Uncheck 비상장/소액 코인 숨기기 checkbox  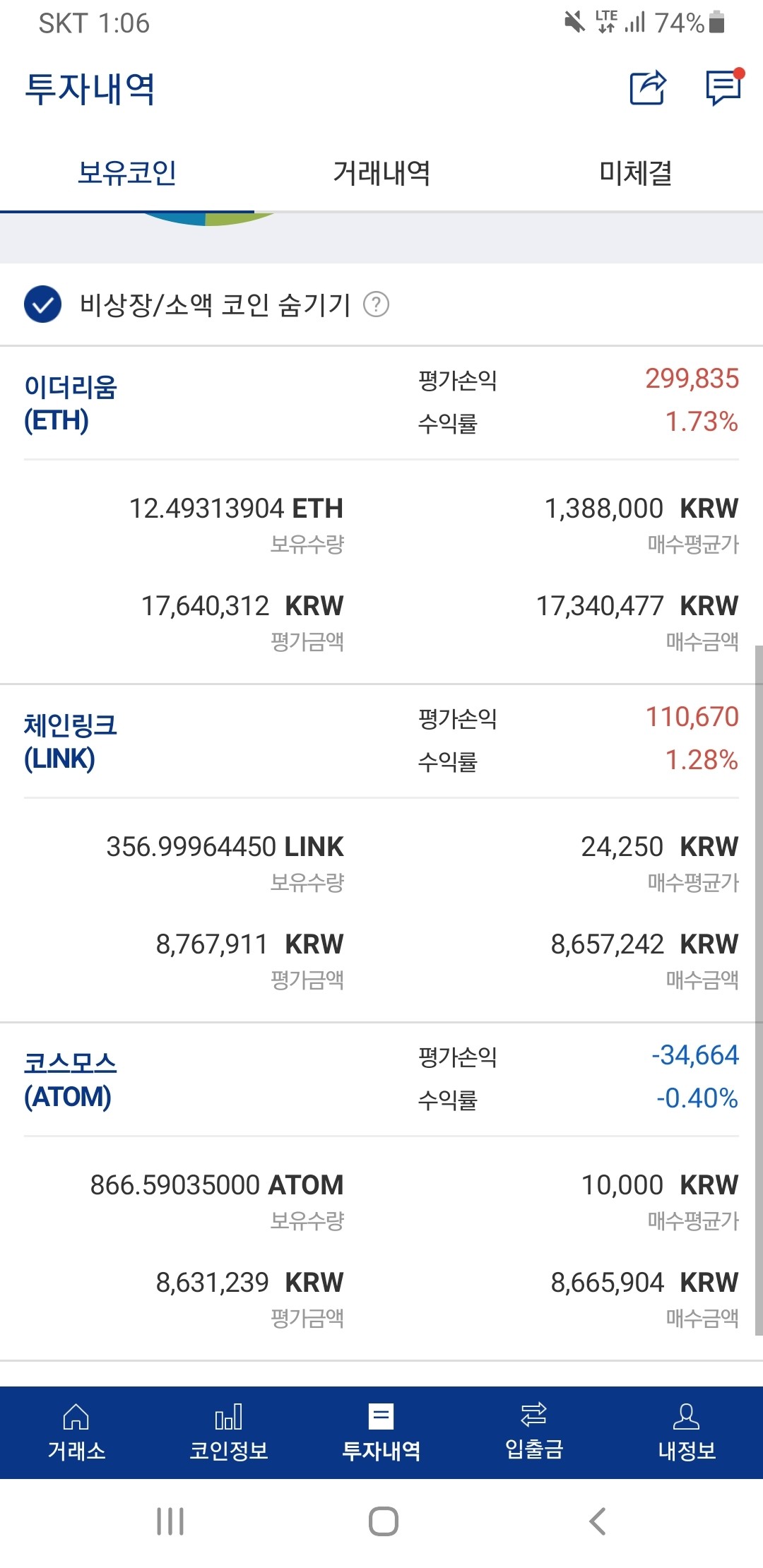[42, 304]
